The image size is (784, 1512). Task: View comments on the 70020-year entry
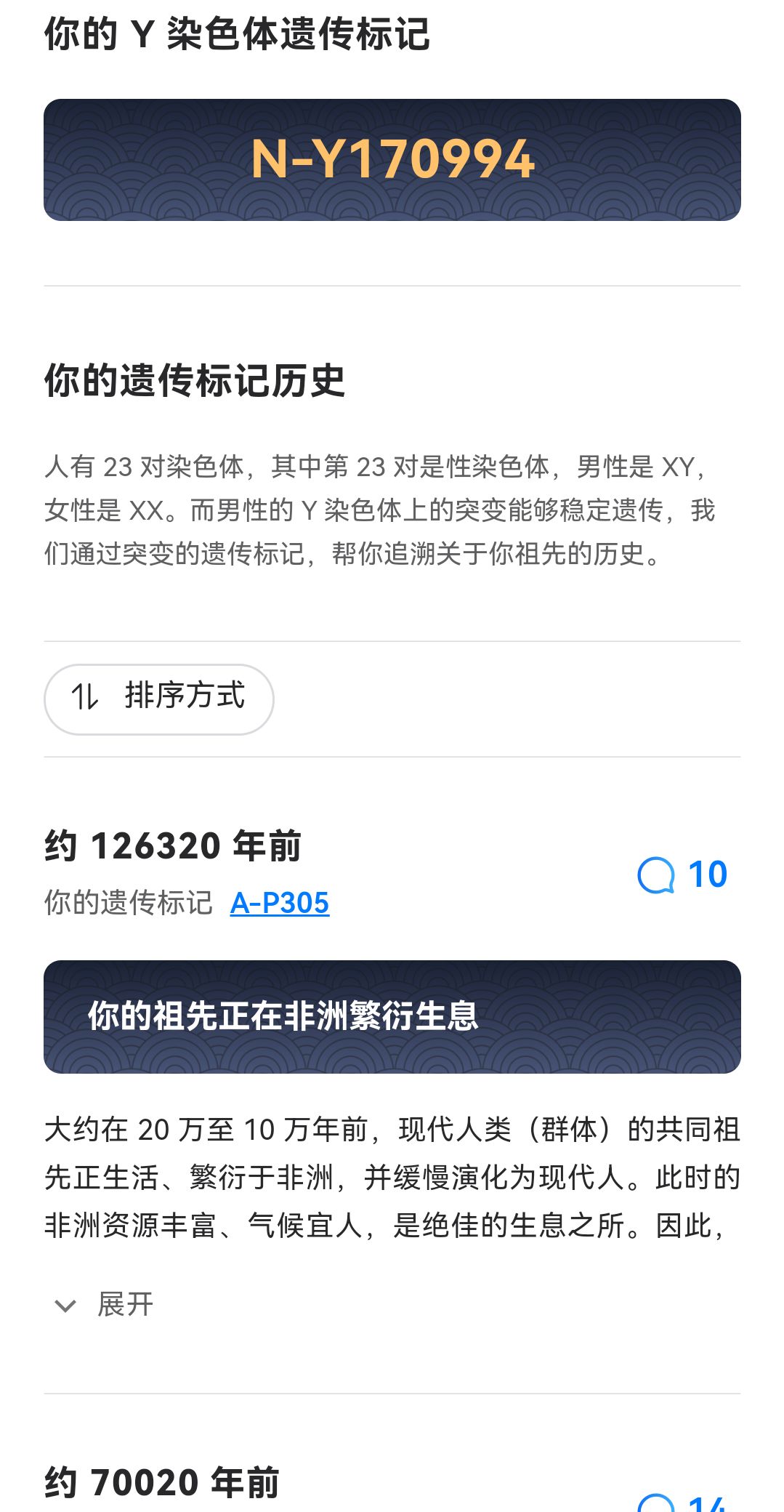682,1503
